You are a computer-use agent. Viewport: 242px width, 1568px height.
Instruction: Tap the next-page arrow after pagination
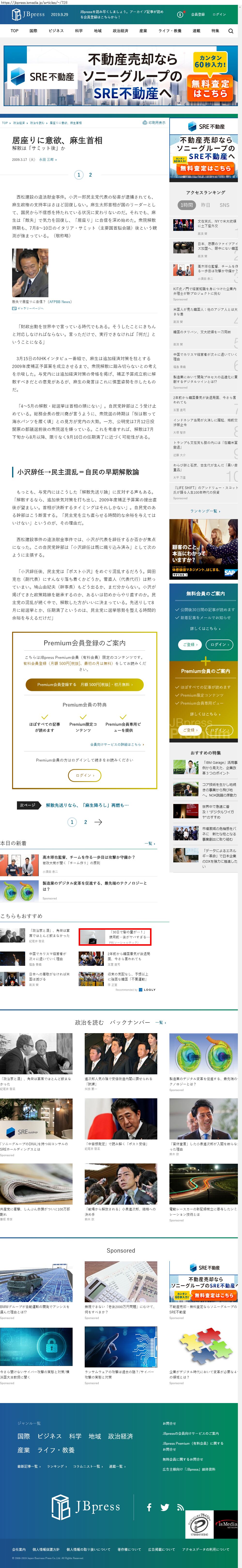click(98, 822)
